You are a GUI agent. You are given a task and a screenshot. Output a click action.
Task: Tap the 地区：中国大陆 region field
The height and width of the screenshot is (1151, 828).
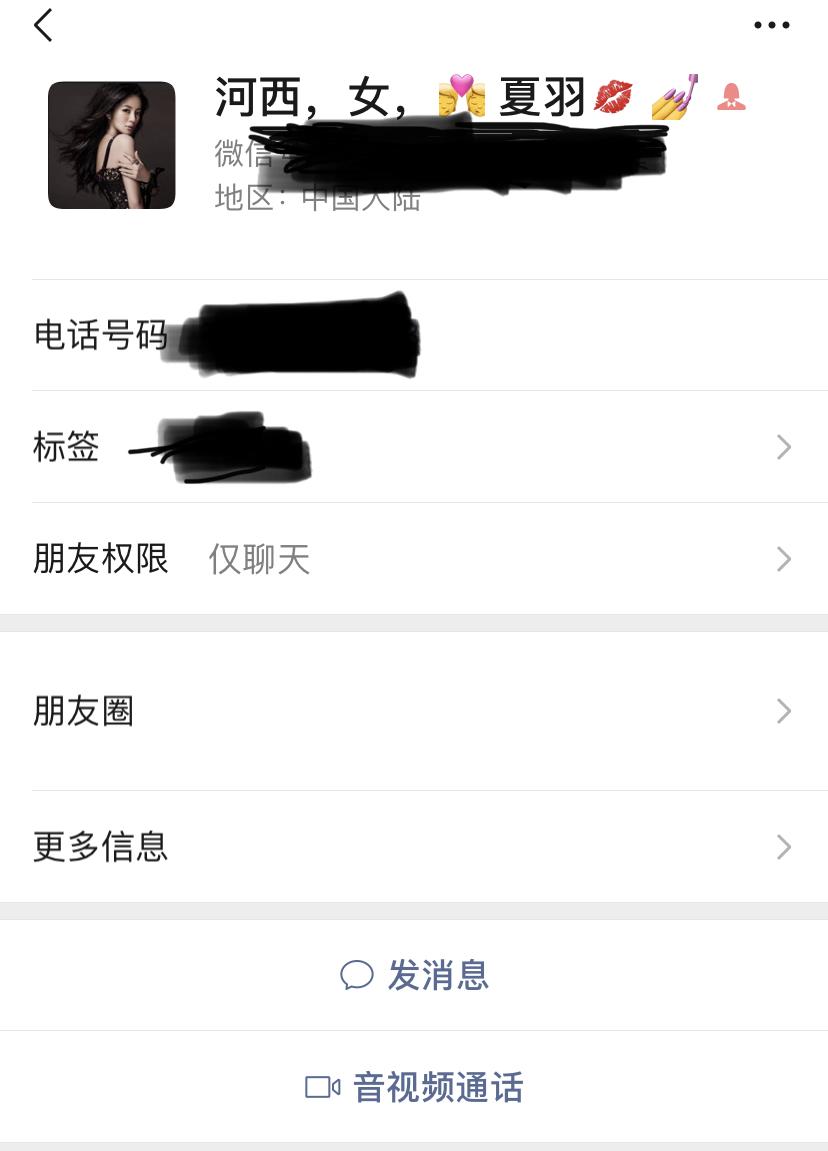tap(318, 198)
